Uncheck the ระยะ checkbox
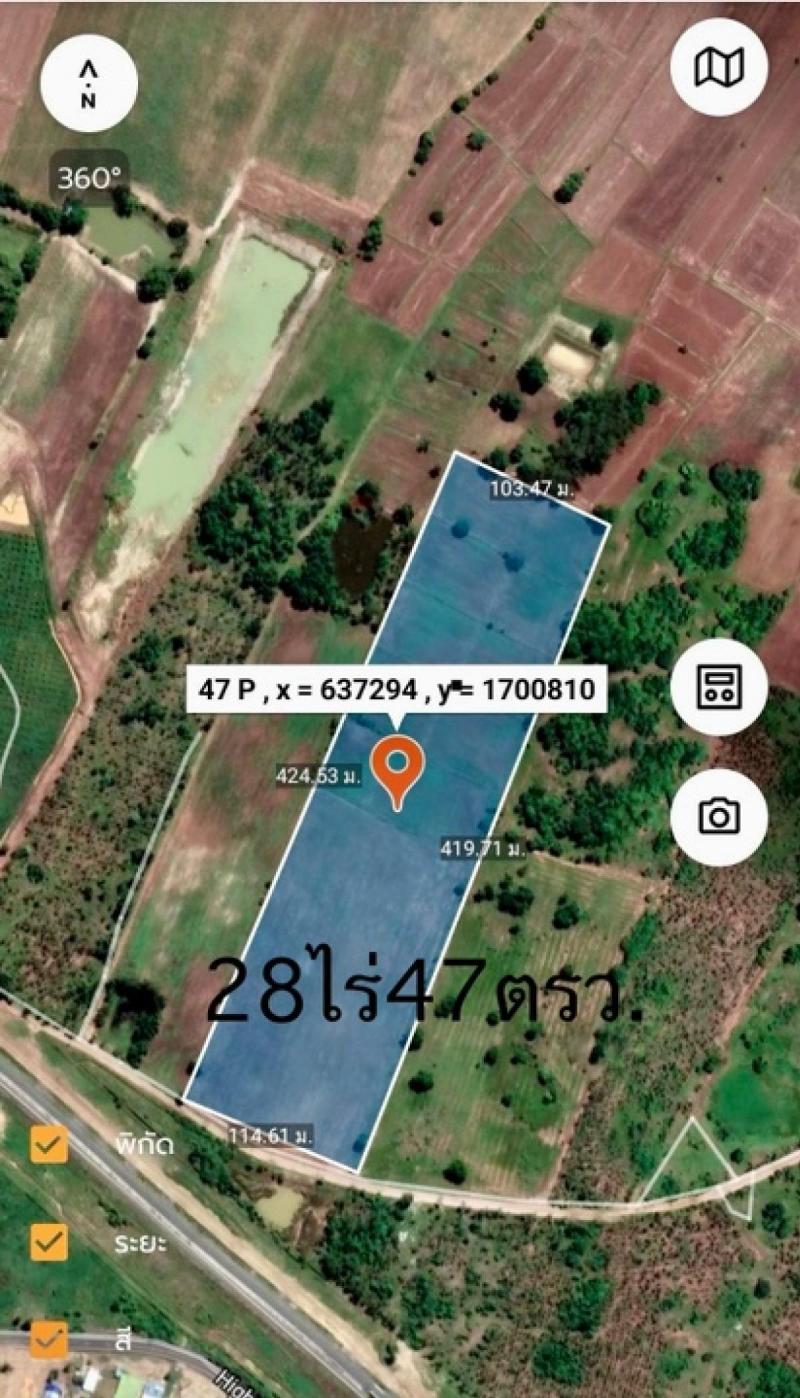Screen dimensions: 800x1398 (49, 1242)
